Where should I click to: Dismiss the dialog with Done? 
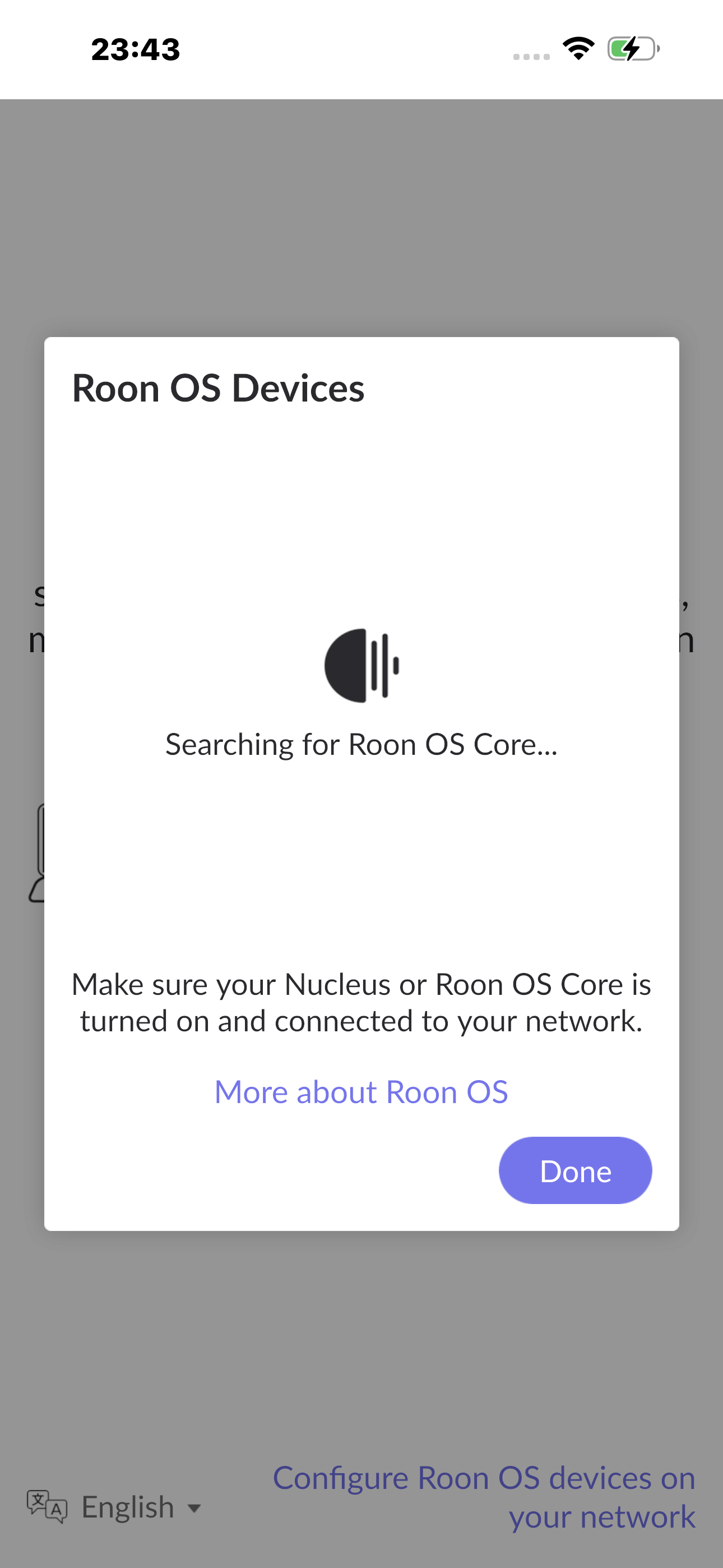[x=575, y=1170]
